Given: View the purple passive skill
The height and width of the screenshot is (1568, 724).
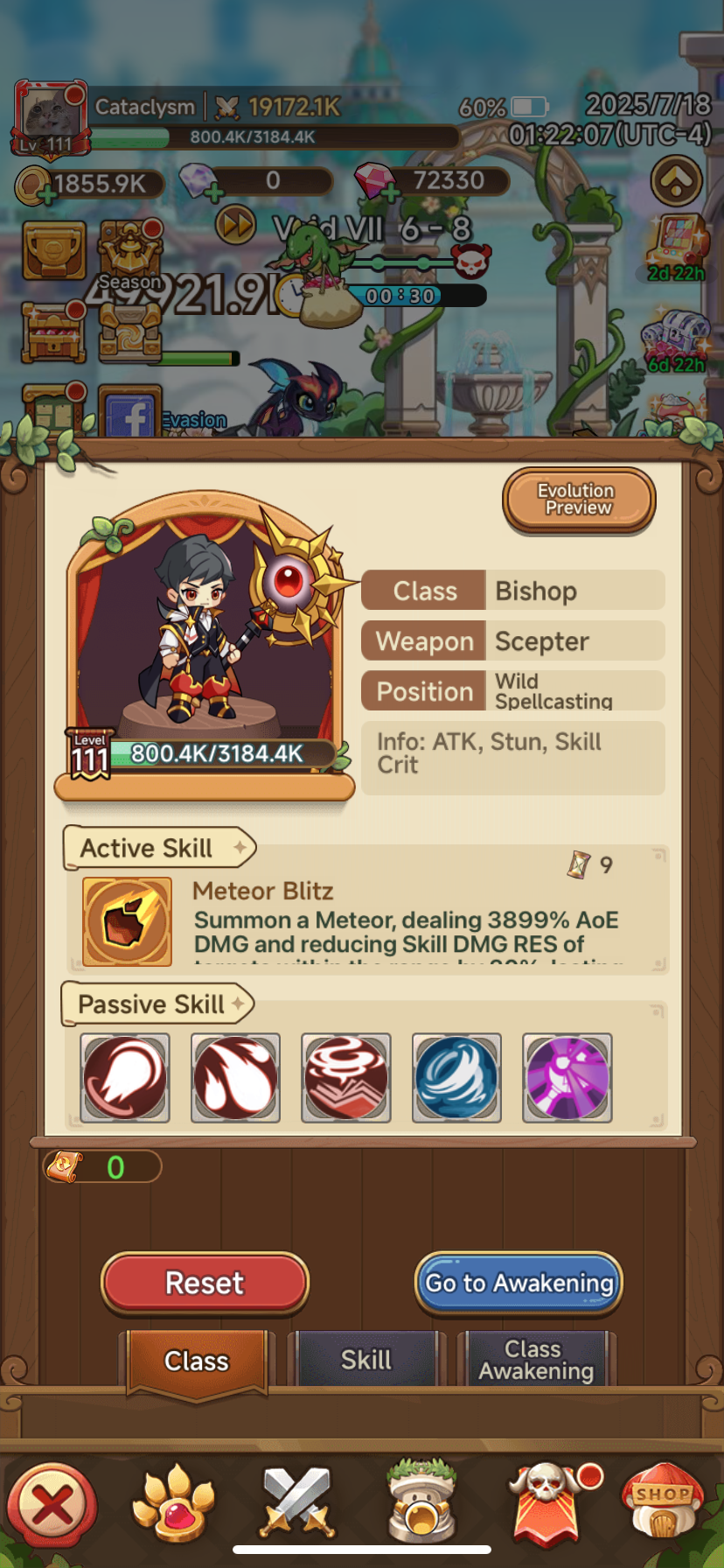Looking at the screenshot, I should [x=567, y=1077].
